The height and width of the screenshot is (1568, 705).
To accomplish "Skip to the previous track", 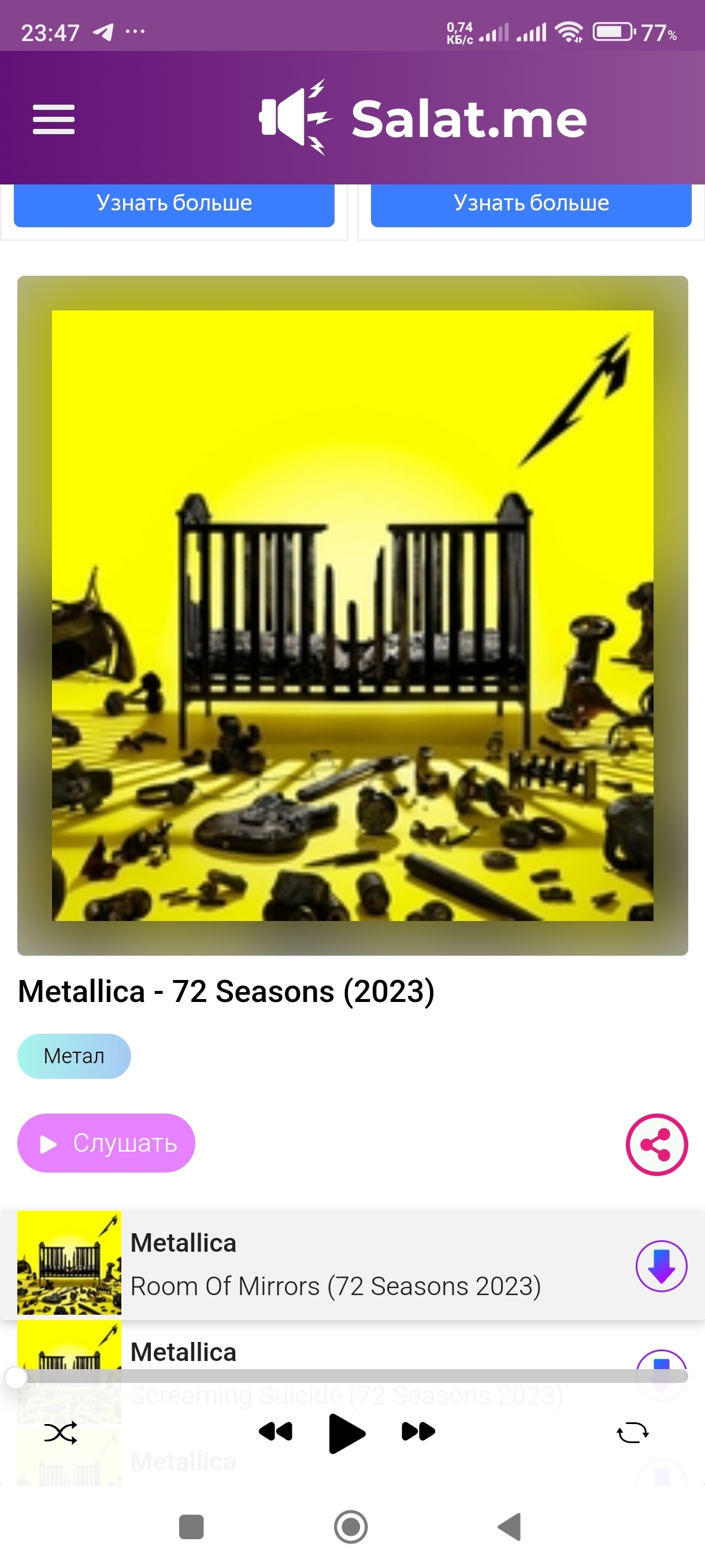I will (x=276, y=1432).
